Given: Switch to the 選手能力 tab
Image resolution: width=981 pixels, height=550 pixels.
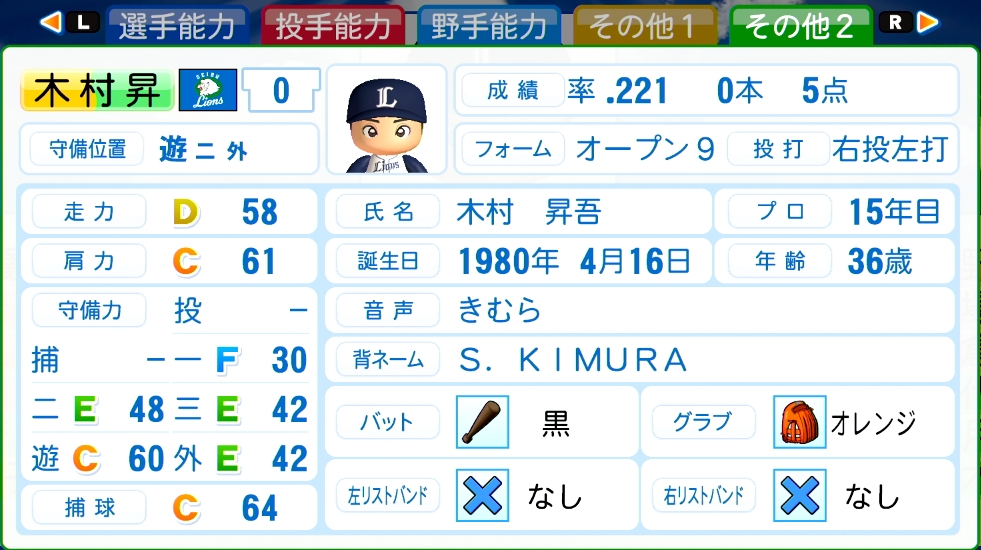Looking at the screenshot, I should coord(176,25).
